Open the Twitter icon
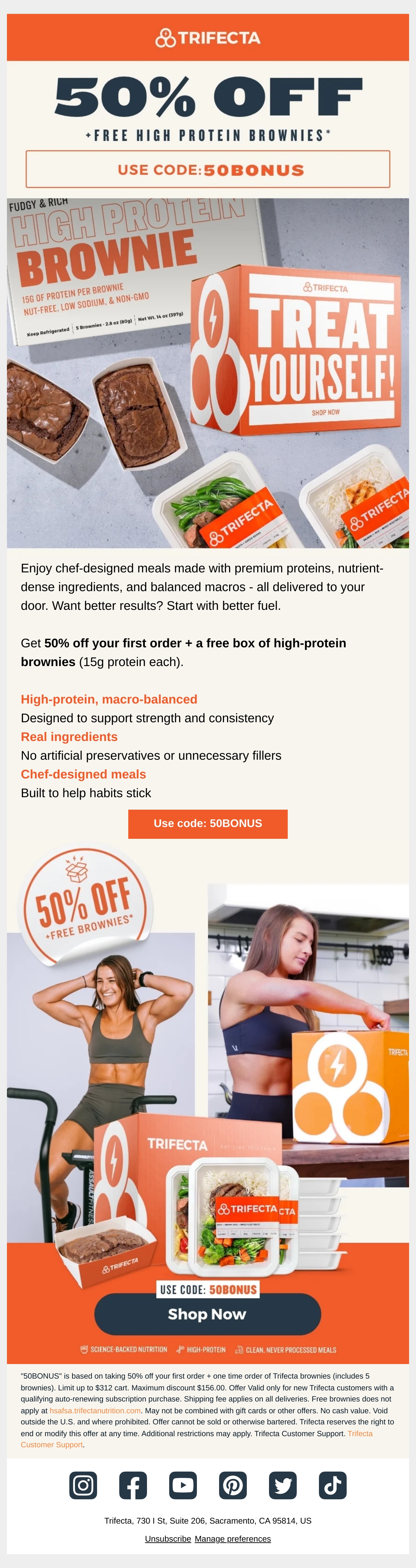The width and height of the screenshot is (416, 1568). tap(283, 1485)
